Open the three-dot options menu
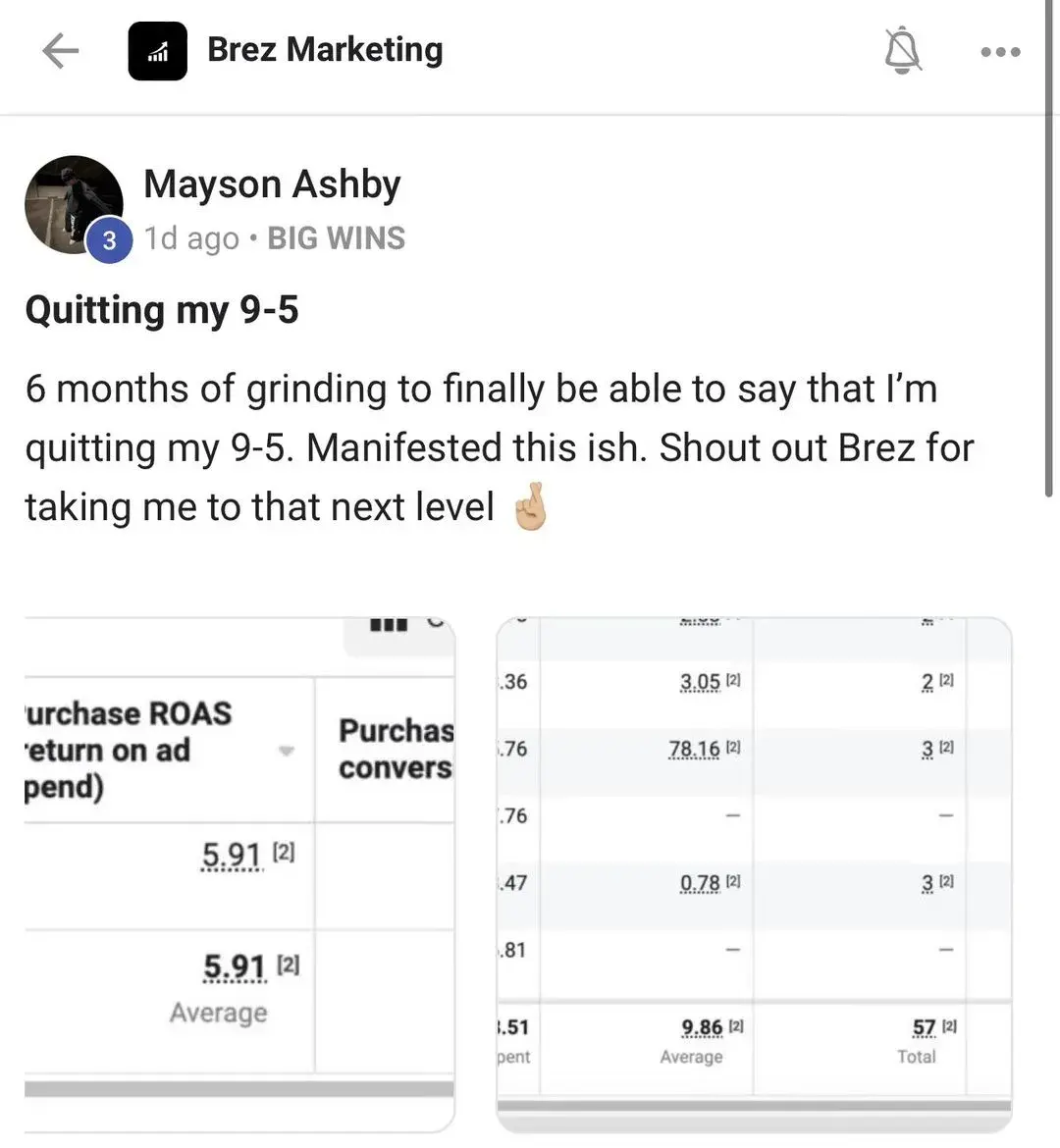 [999, 51]
